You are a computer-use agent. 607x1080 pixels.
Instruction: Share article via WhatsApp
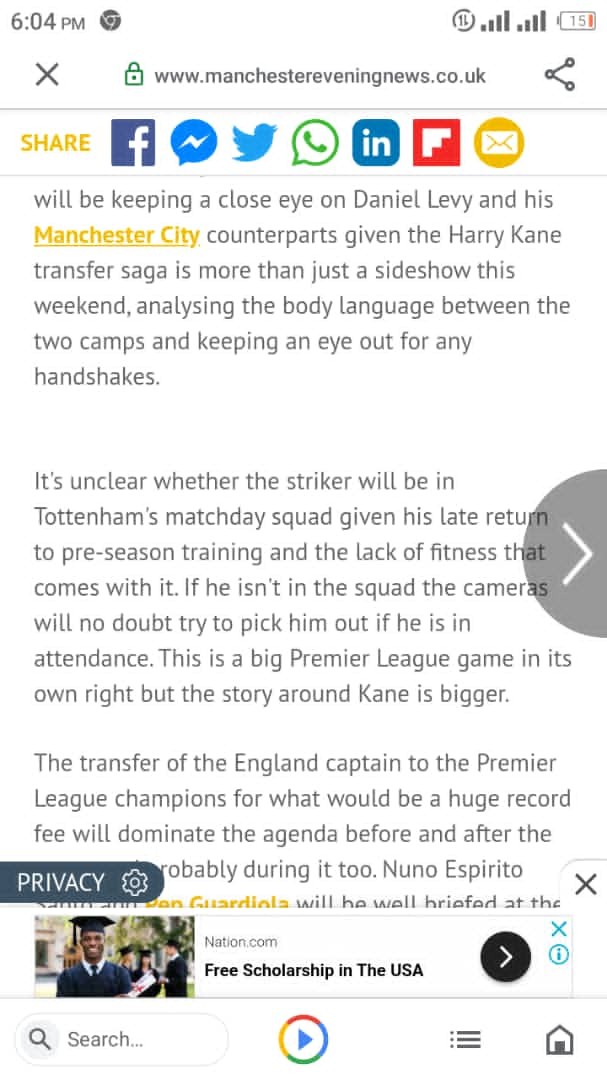315,143
